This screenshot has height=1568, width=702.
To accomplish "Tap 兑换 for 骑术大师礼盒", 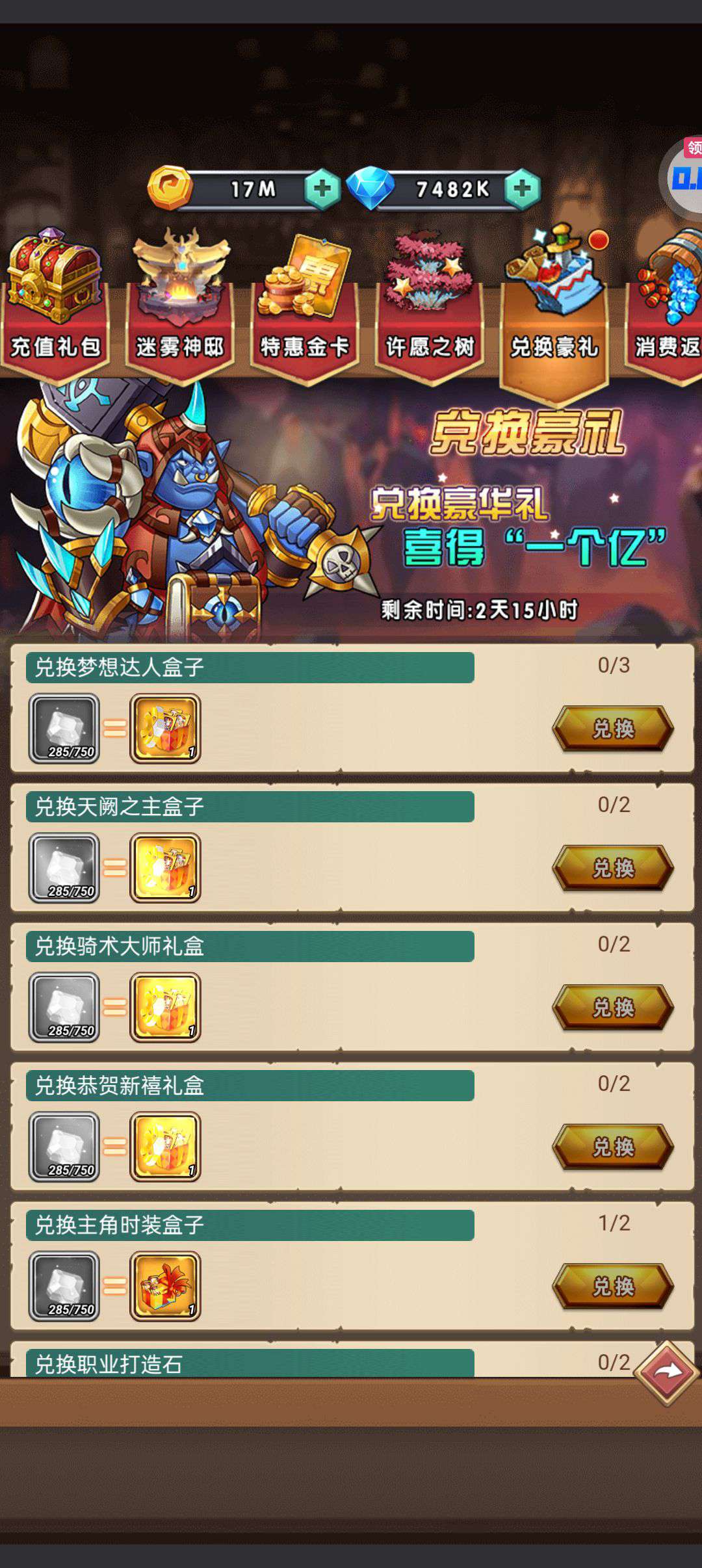I will [x=612, y=1008].
